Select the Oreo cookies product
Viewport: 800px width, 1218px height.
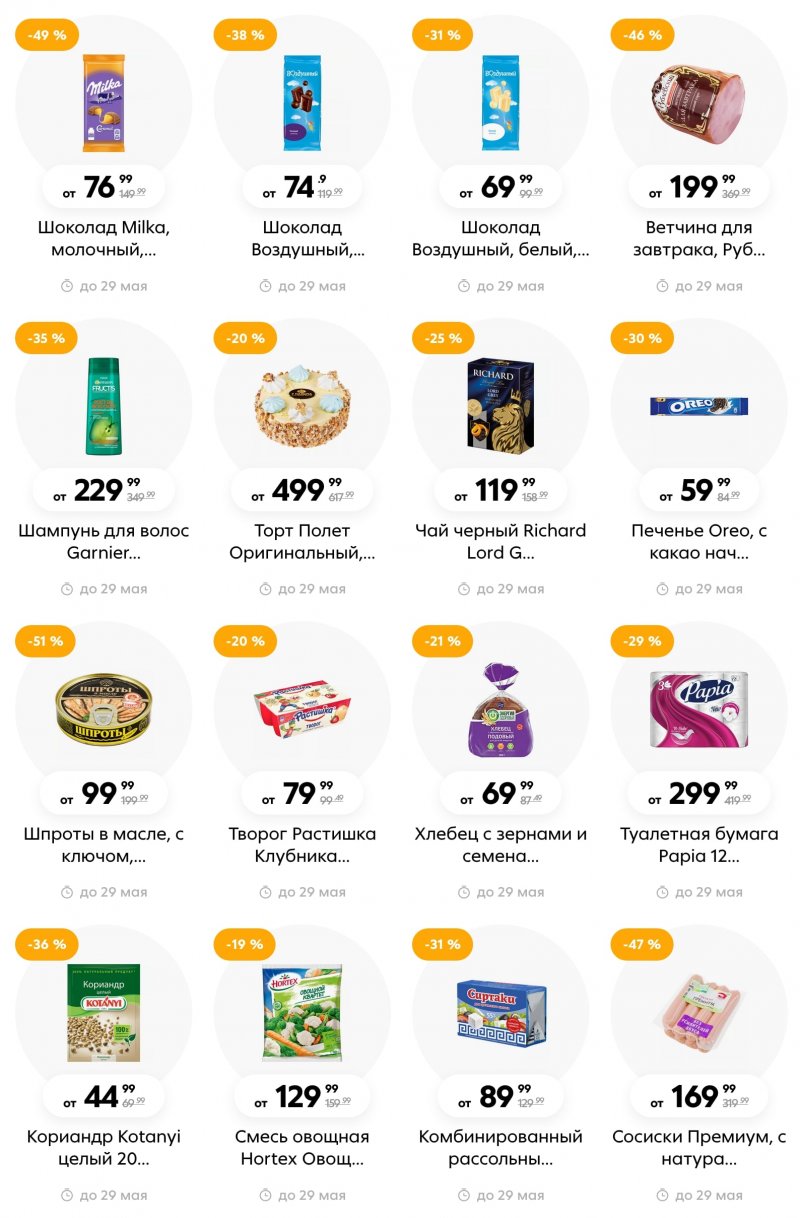click(x=698, y=407)
